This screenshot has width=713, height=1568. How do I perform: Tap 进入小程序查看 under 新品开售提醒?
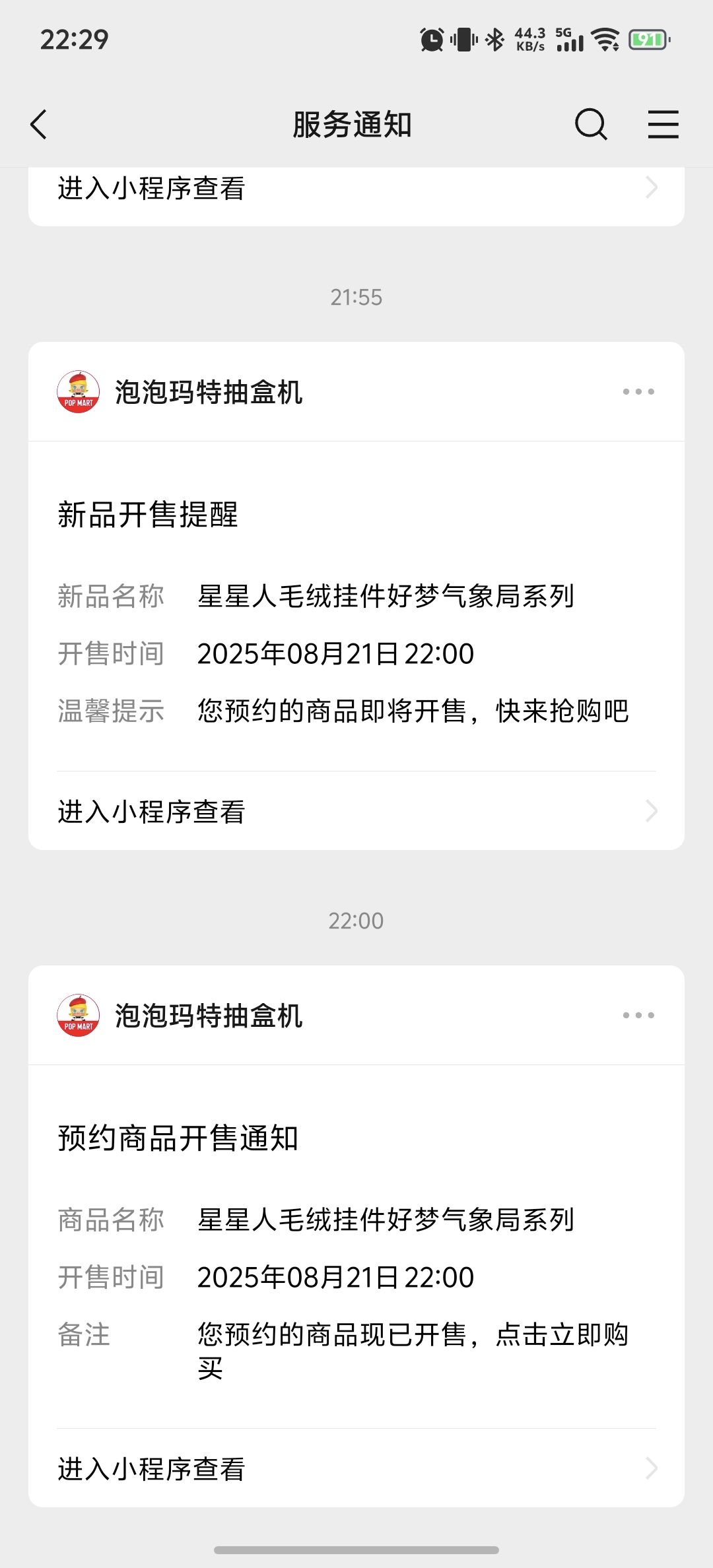click(356, 811)
